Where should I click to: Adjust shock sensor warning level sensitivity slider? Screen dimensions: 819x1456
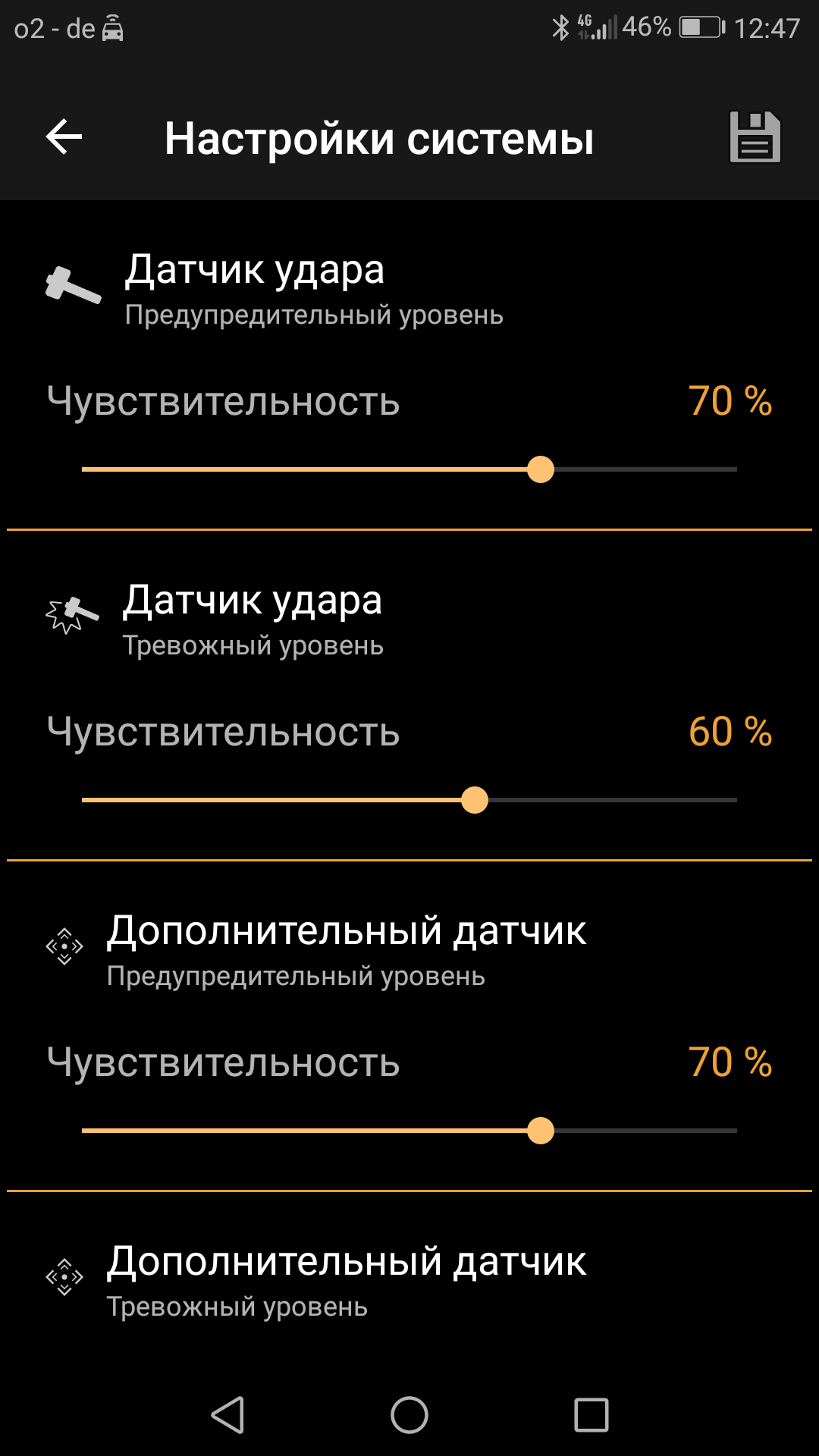click(409, 469)
